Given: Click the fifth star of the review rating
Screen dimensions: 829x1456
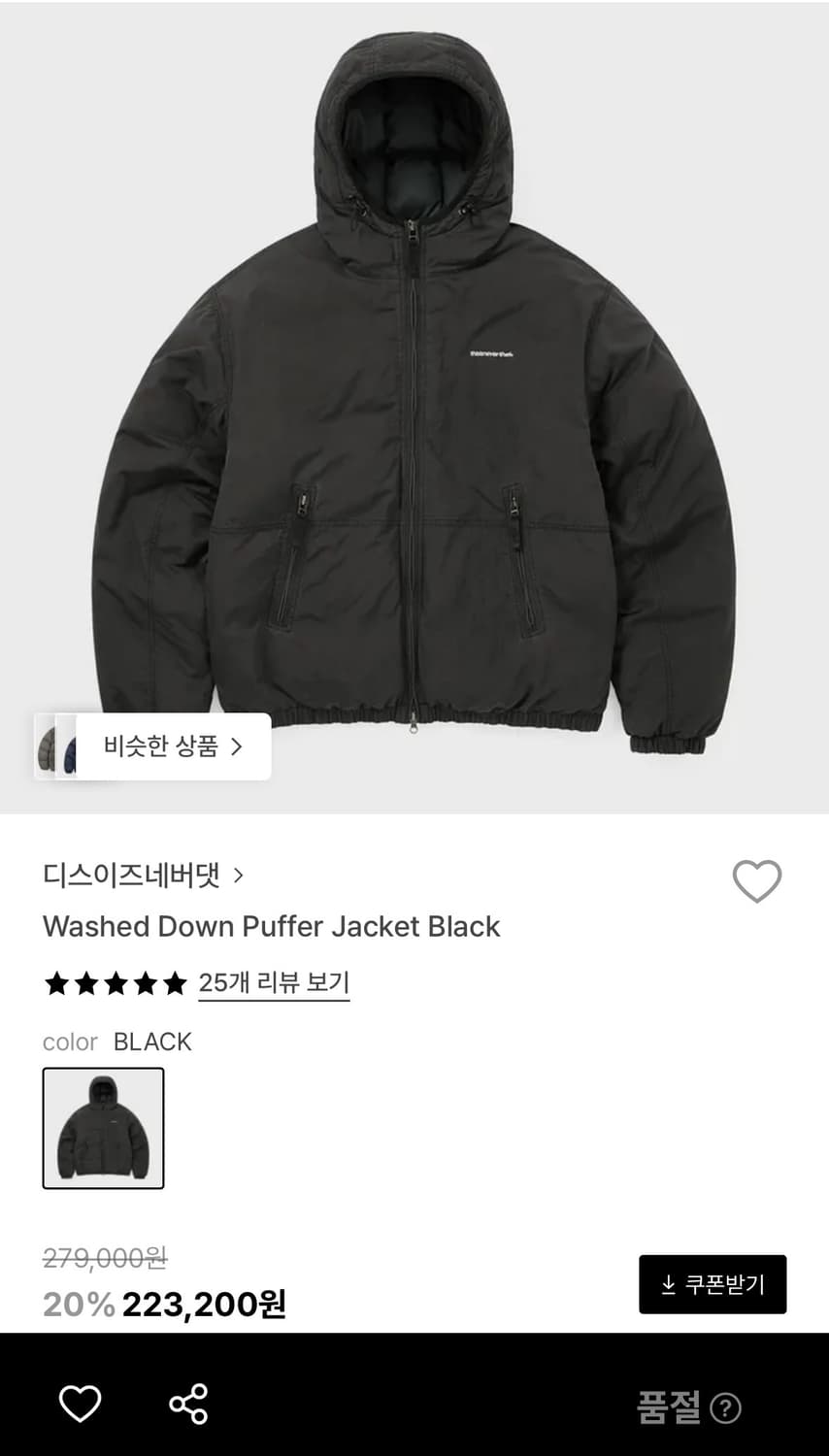Looking at the screenshot, I should 175,983.
